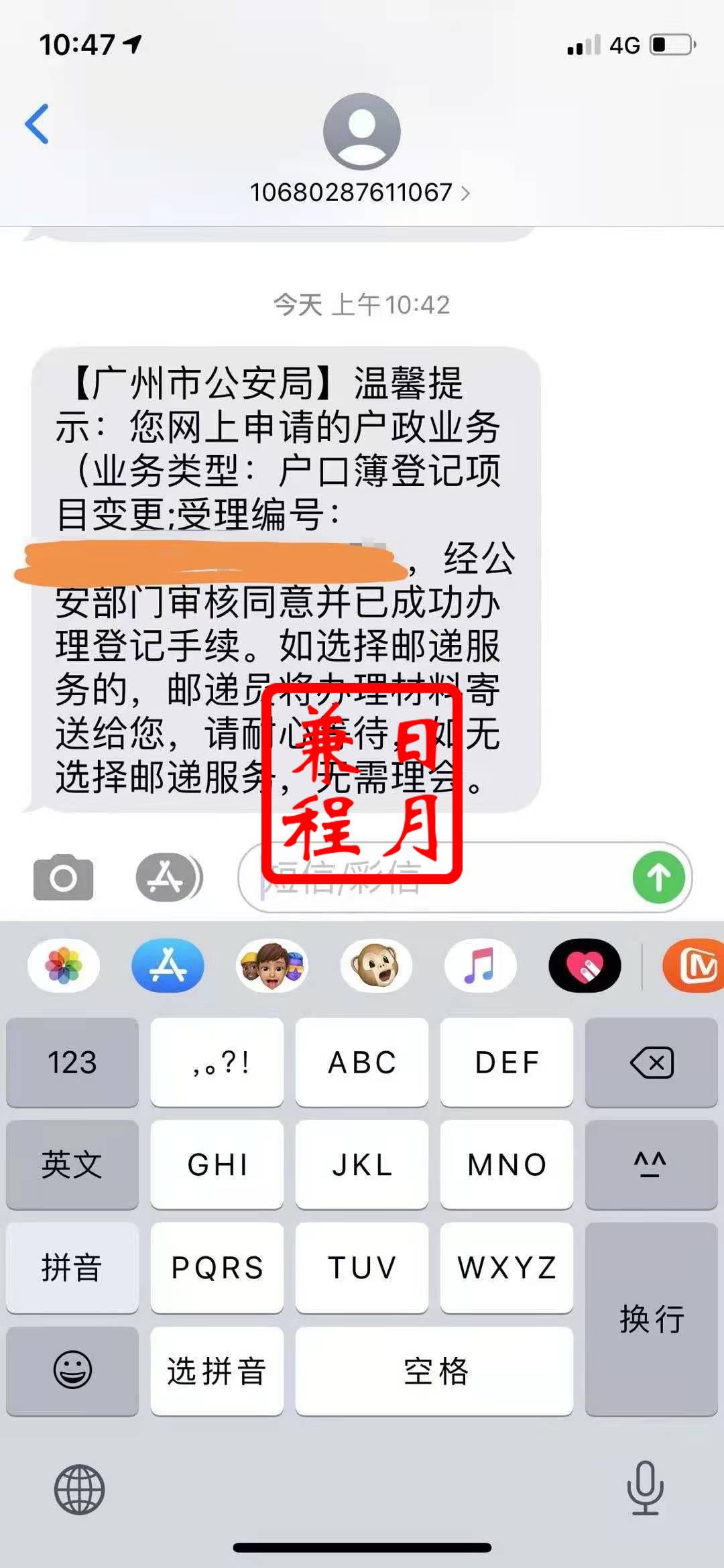The width and height of the screenshot is (724, 1568).
Task: Open contact details for 10680287611067
Action: (361, 192)
